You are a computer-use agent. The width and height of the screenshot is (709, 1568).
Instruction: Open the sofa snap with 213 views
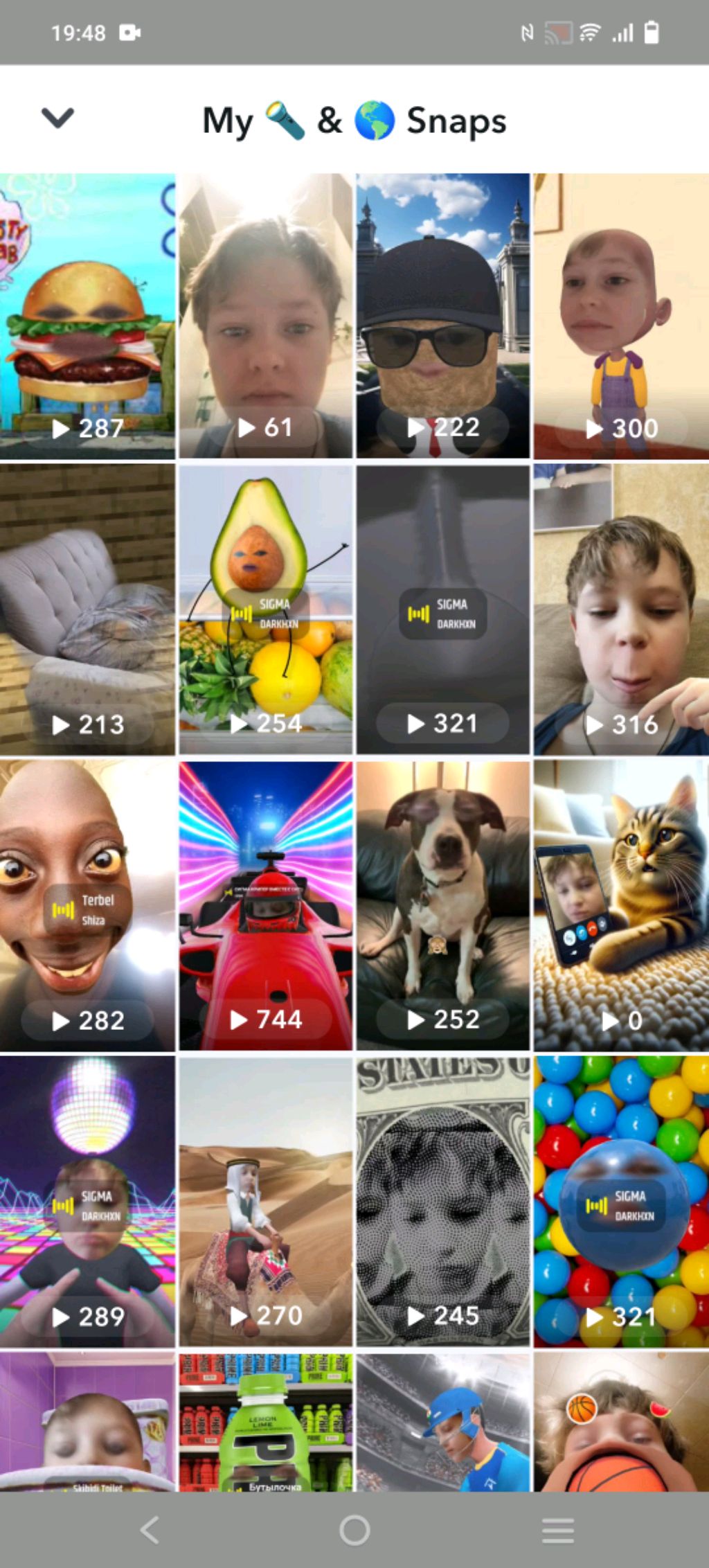pyautogui.click(x=87, y=609)
